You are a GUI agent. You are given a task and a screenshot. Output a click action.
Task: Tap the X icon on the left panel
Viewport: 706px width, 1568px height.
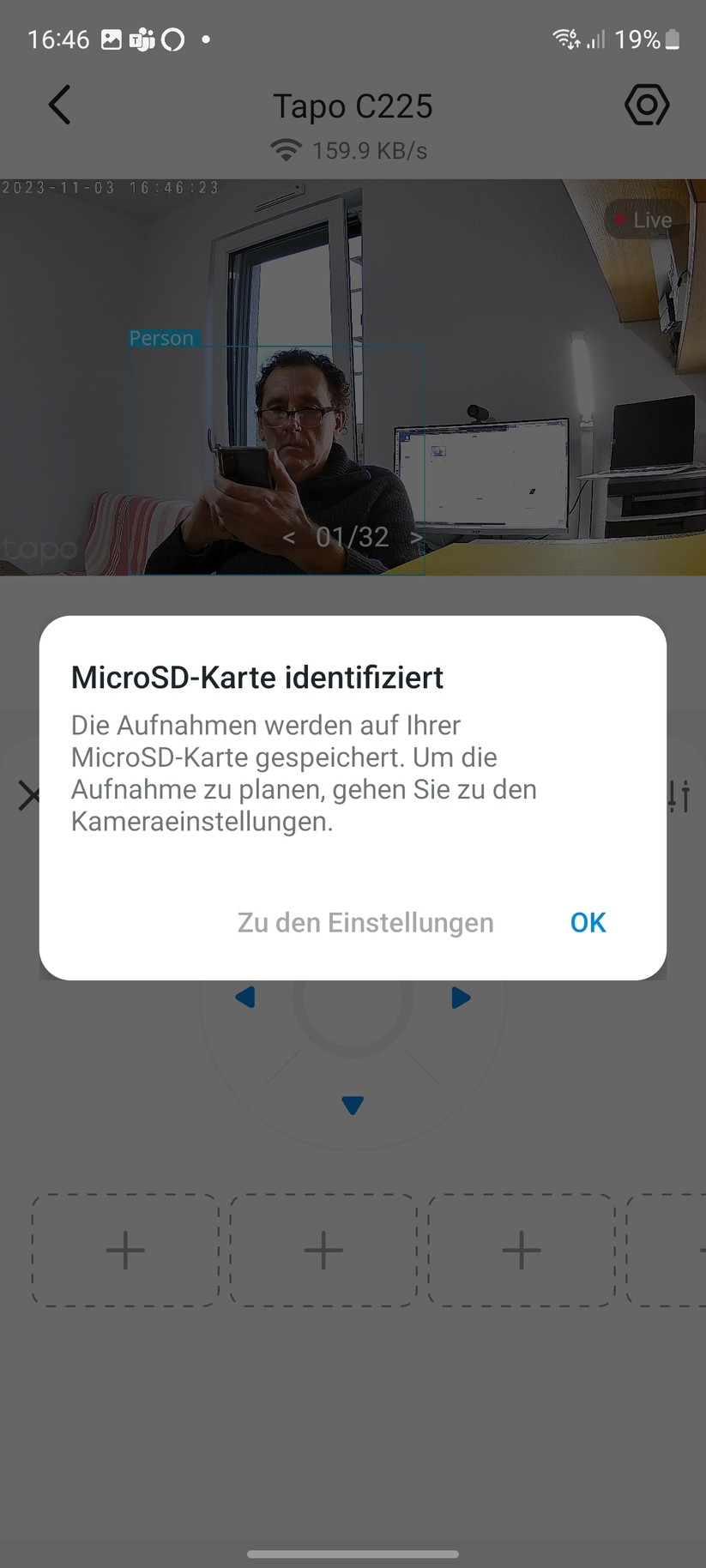(x=31, y=795)
